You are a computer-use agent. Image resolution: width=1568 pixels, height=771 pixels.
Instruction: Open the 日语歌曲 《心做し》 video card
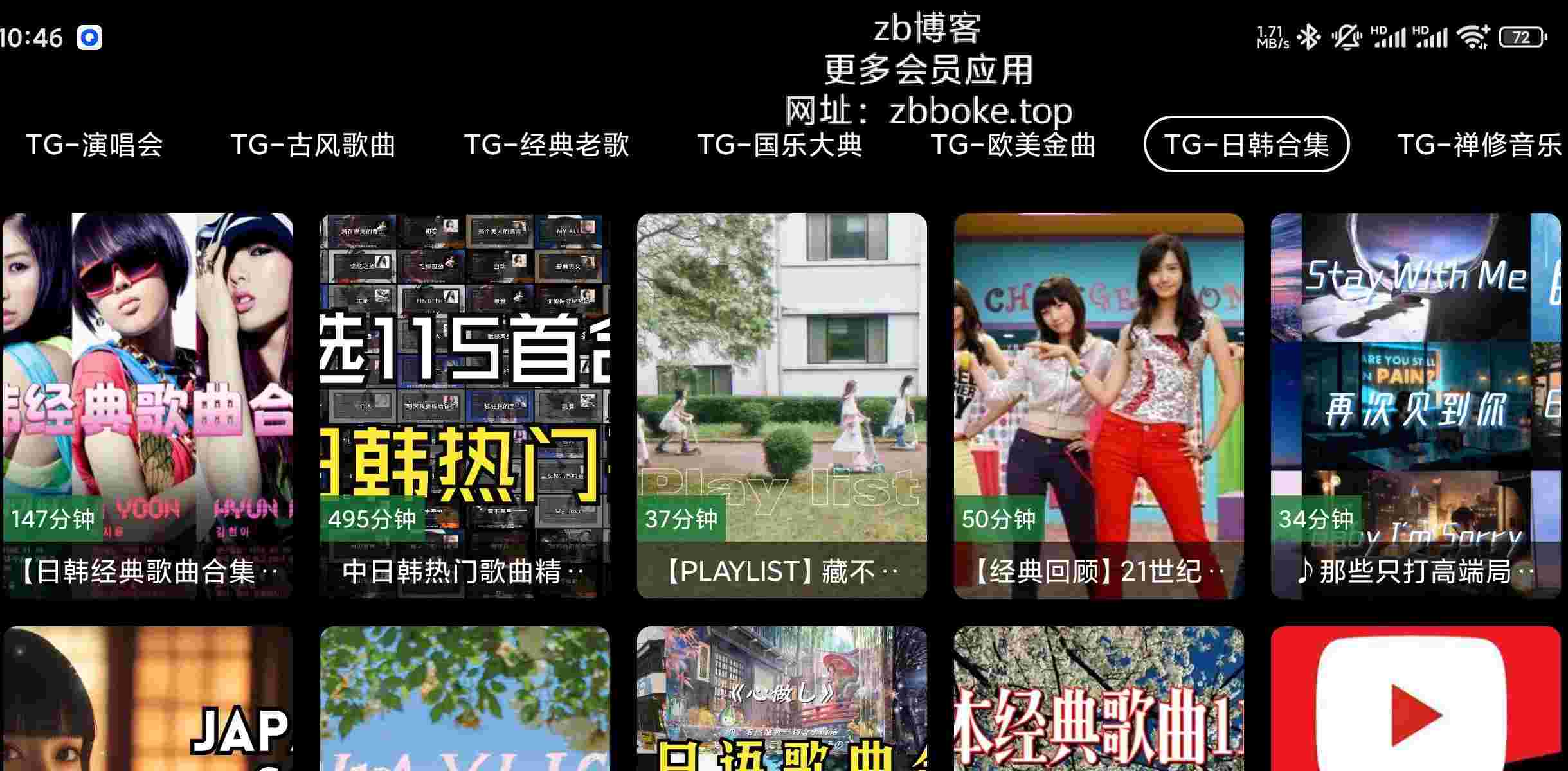pyautogui.click(x=782, y=699)
